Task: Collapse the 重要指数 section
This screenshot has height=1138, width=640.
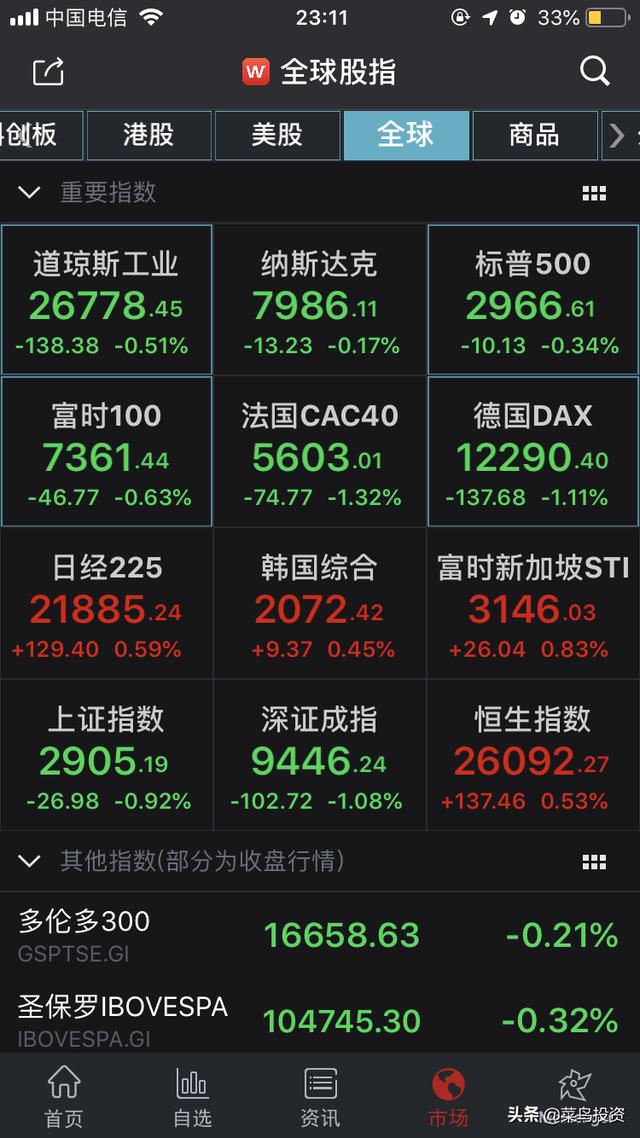Action: click(x=29, y=192)
